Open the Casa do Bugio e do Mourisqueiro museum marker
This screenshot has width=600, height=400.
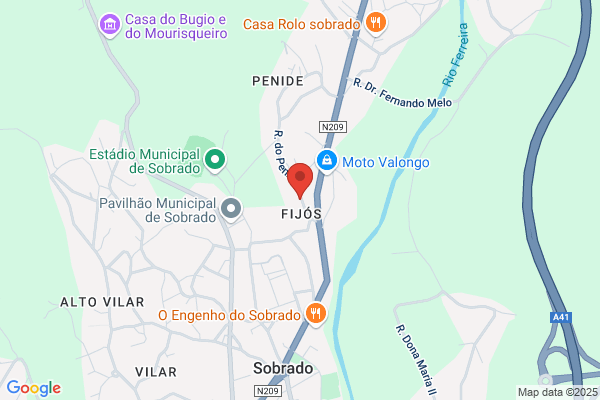[x=110, y=25]
